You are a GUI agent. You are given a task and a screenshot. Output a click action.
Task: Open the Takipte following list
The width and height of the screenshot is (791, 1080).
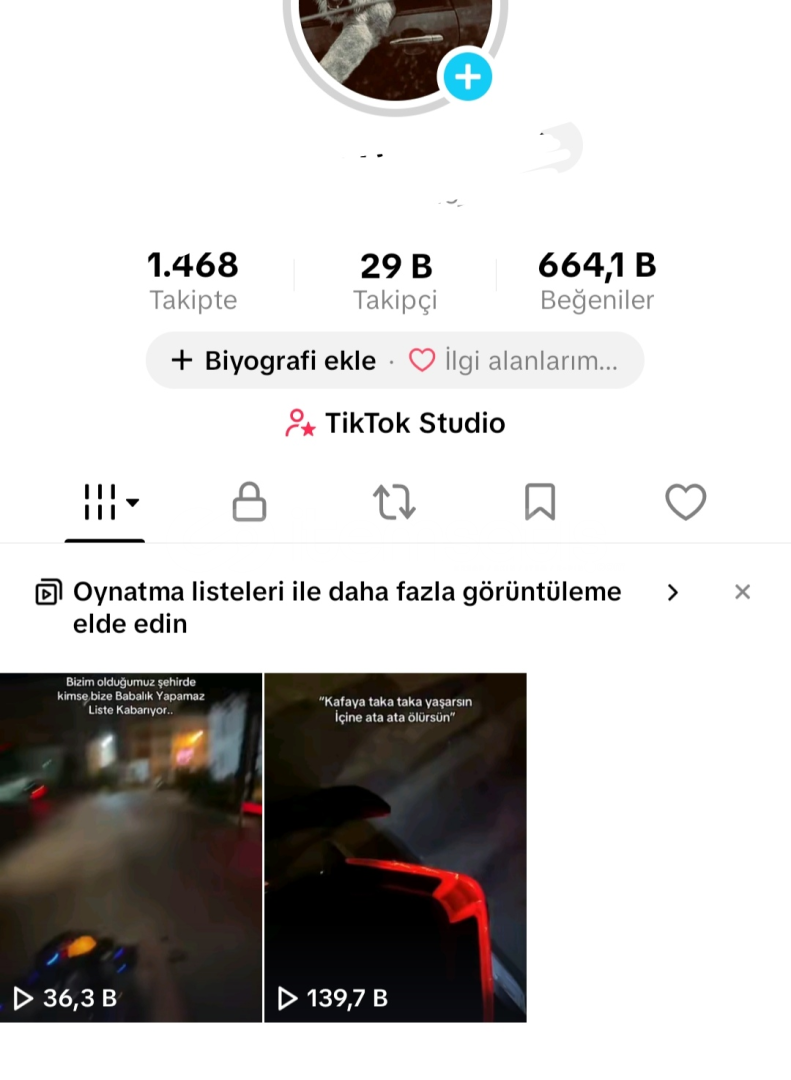(x=193, y=281)
